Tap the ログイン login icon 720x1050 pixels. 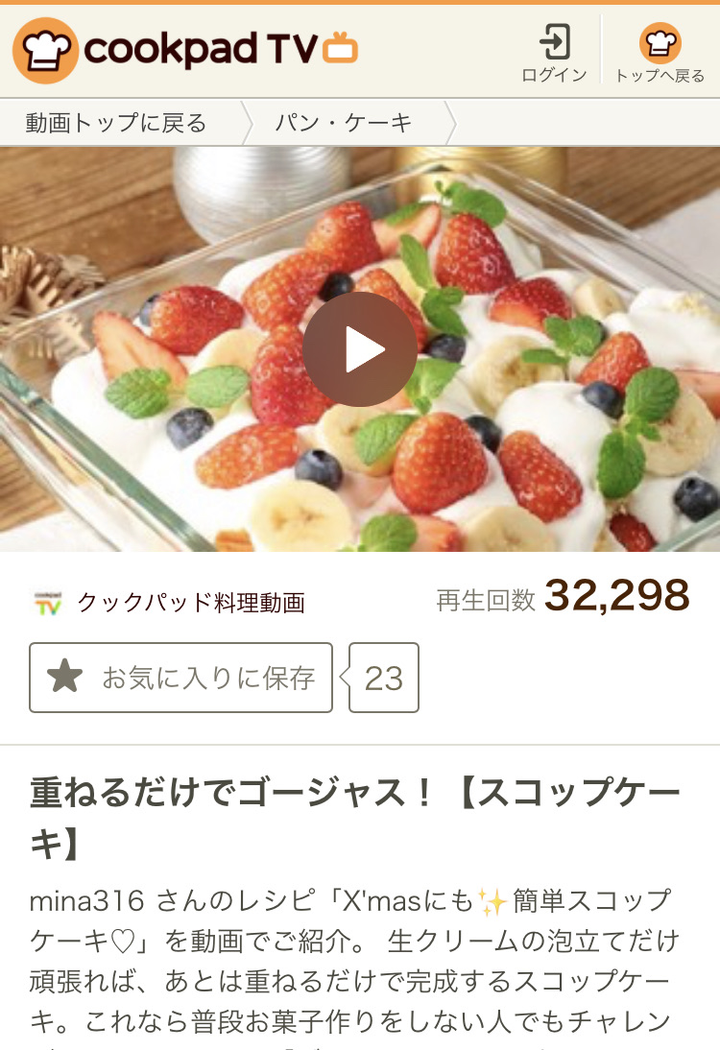(x=554, y=52)
